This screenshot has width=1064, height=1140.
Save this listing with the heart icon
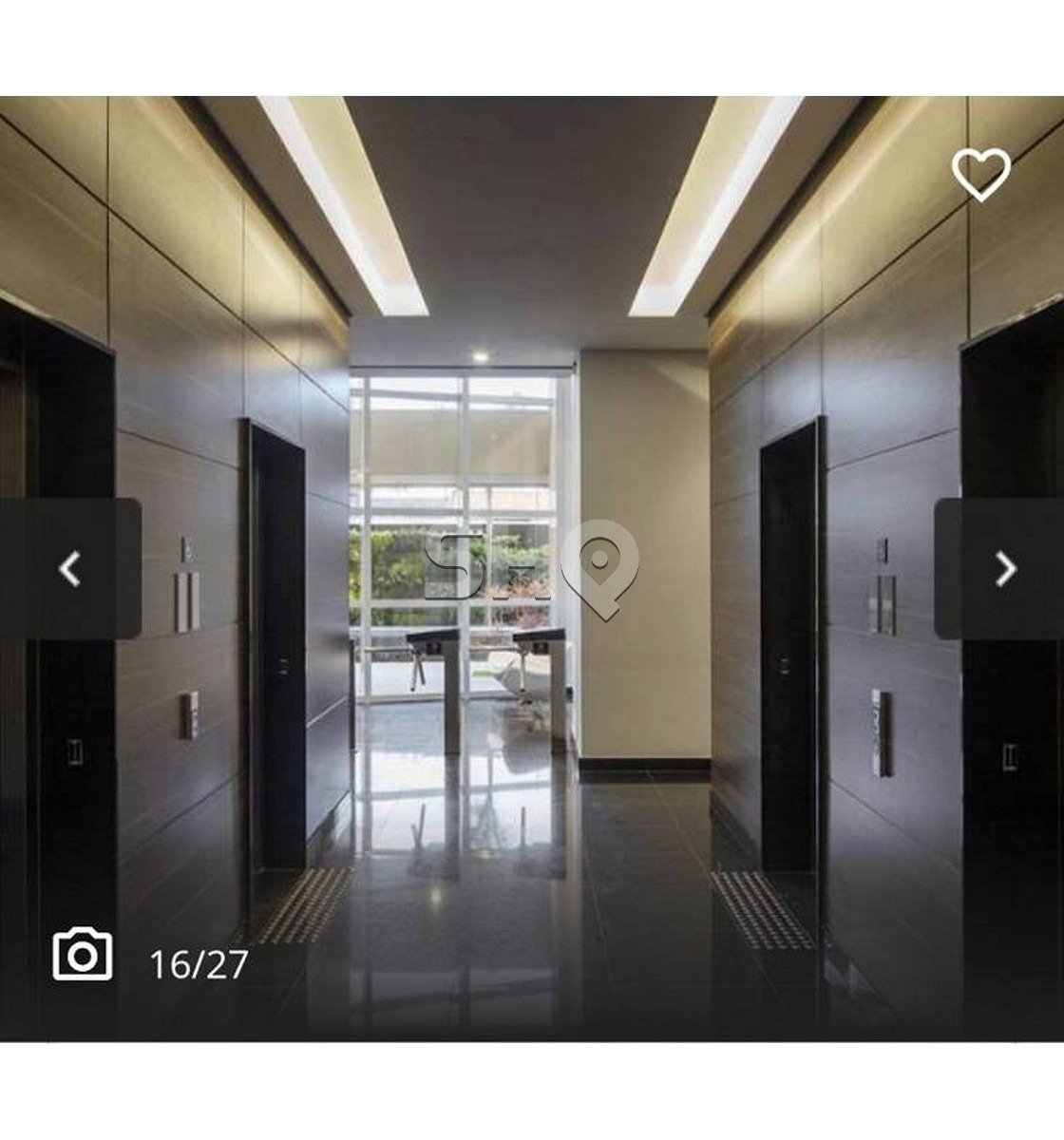(981, 175)
